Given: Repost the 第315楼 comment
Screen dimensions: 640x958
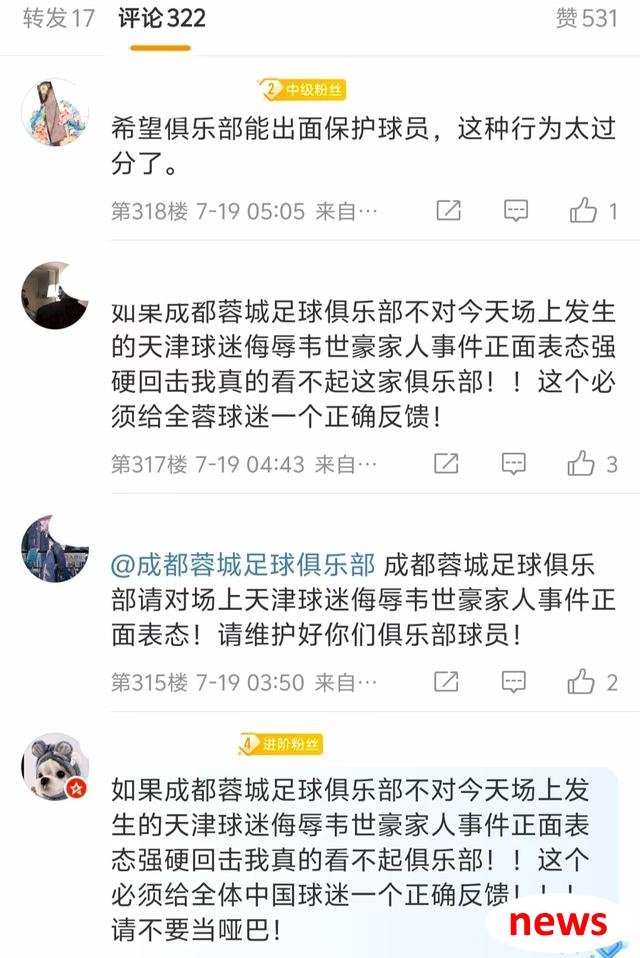Looking at the screenshot, I should pyautogui.click(x=447, y=683).
